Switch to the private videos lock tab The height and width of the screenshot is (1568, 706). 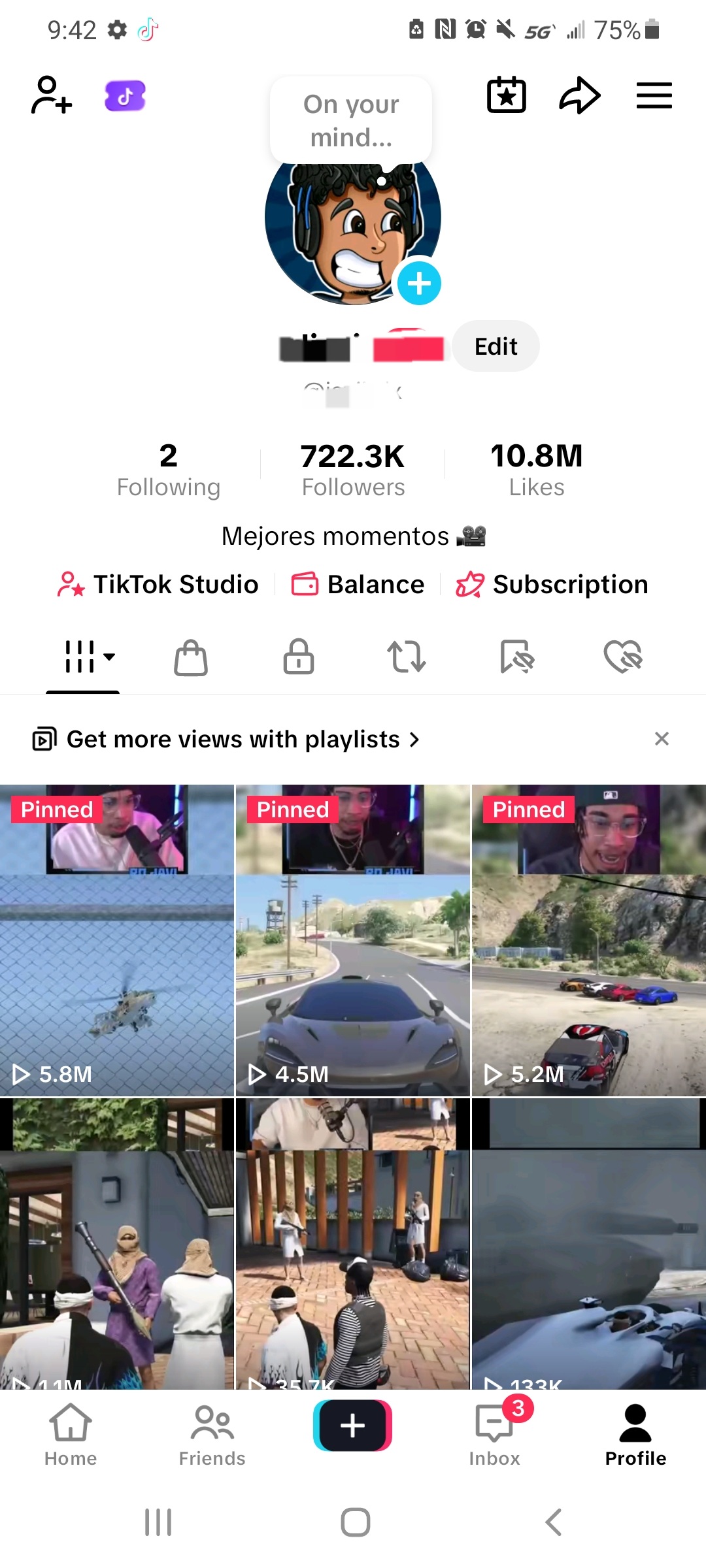tap(298, 657)
